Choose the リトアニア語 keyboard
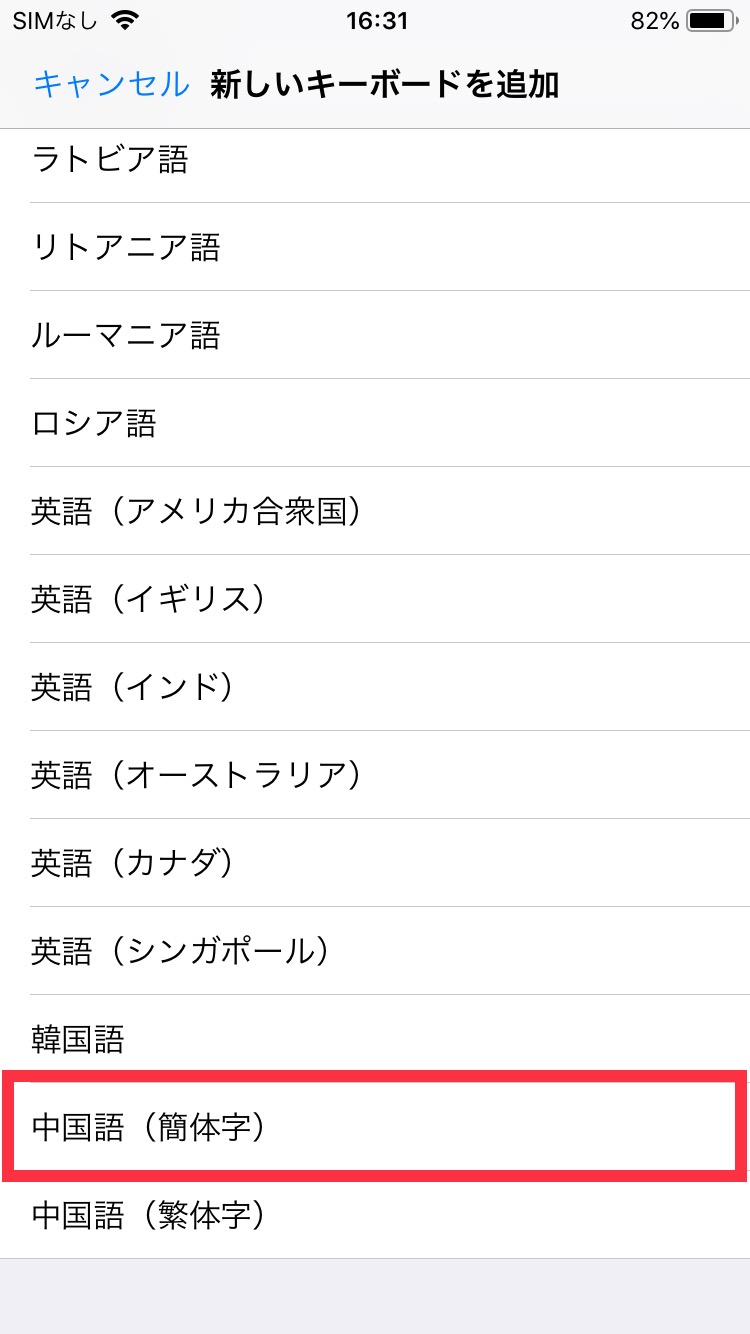 point(375,247)
